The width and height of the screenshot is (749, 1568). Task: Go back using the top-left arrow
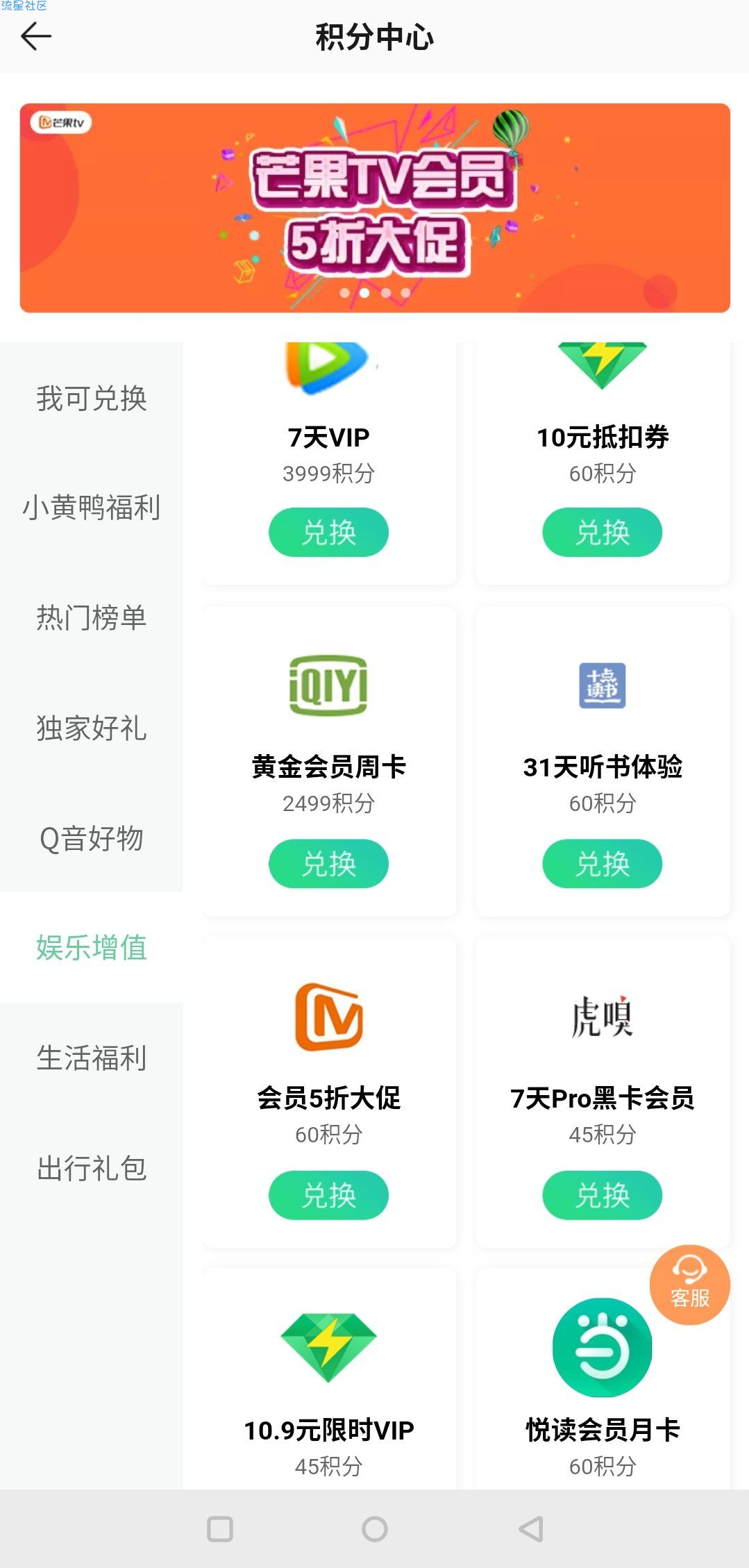(36, 37)
